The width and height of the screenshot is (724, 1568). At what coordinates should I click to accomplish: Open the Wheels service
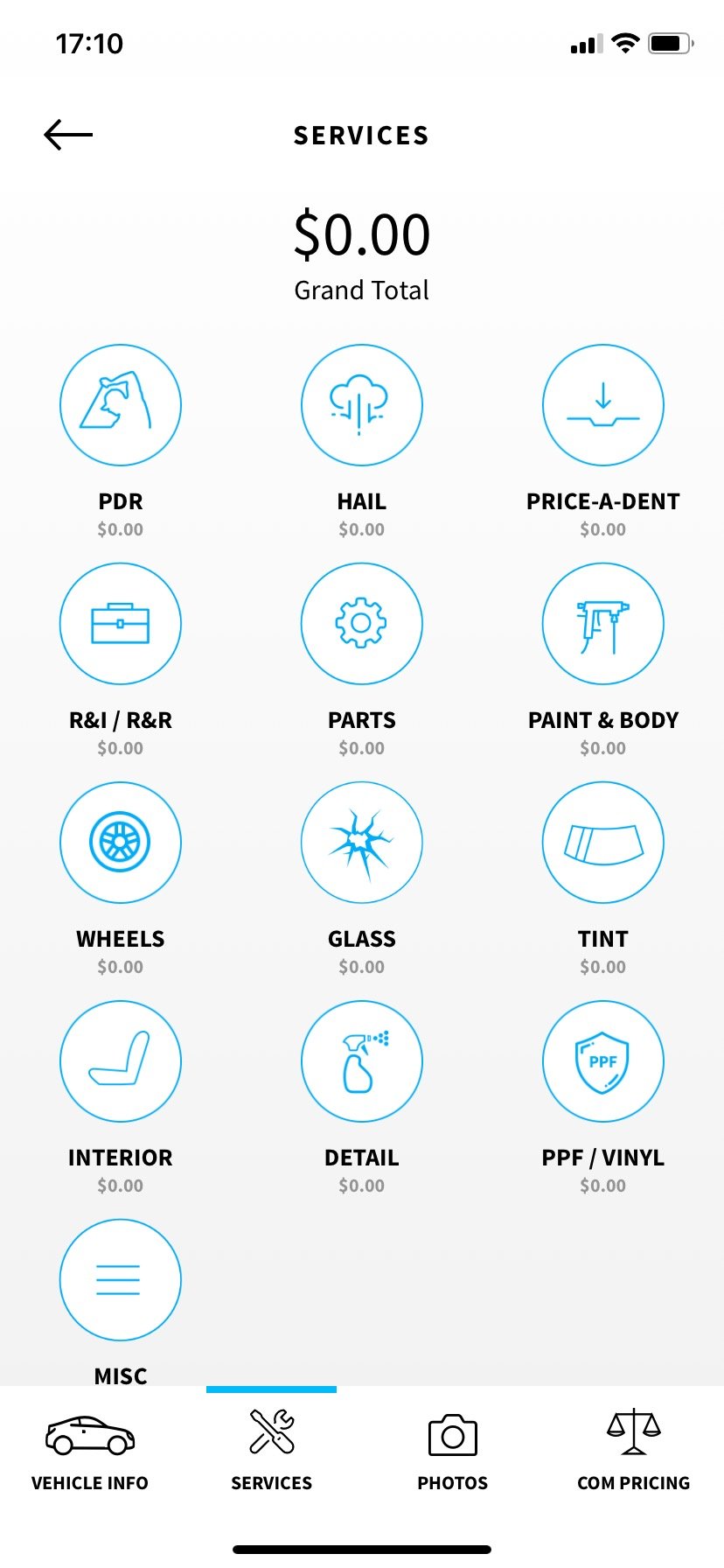(x=121, y=843)
